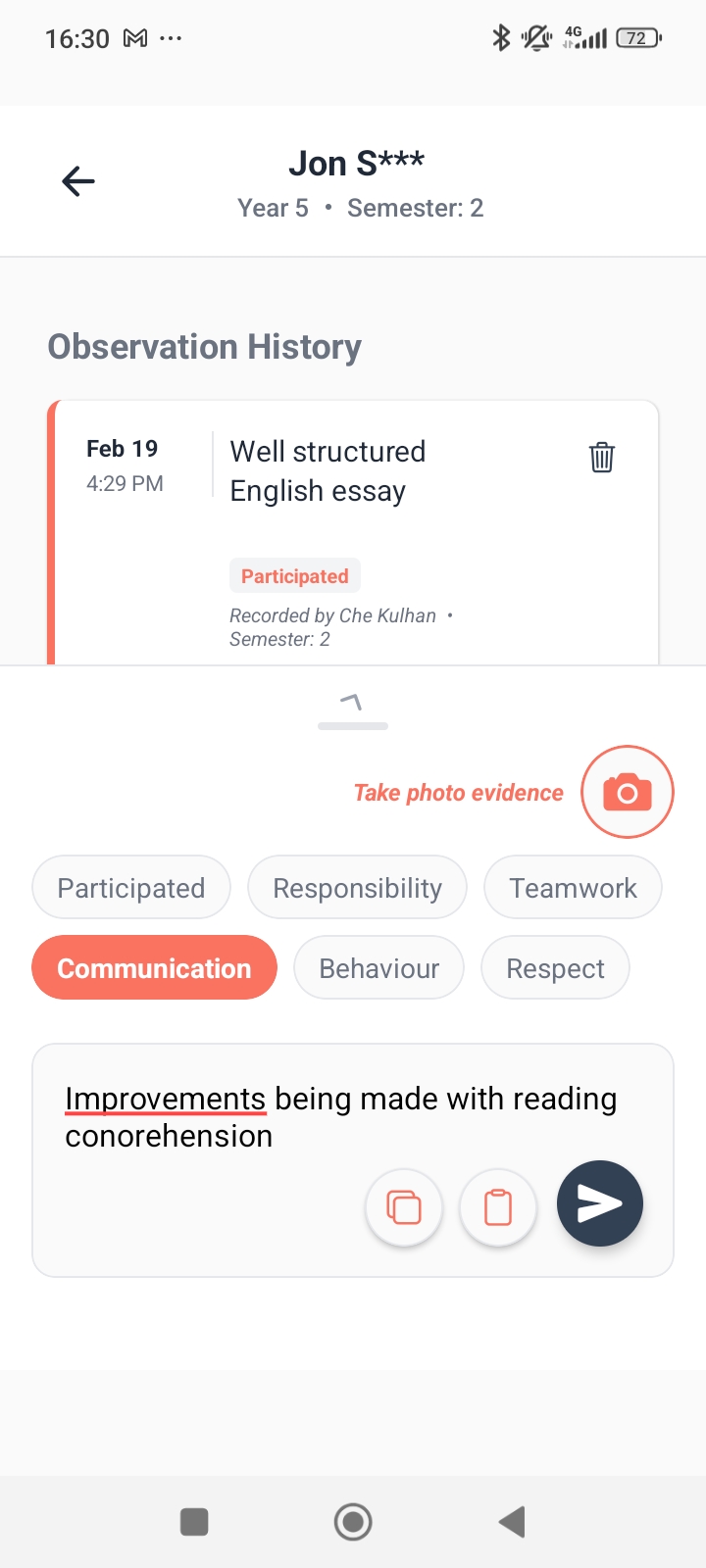
Task: Send the observation note
Action: (x=599, y=1203)
